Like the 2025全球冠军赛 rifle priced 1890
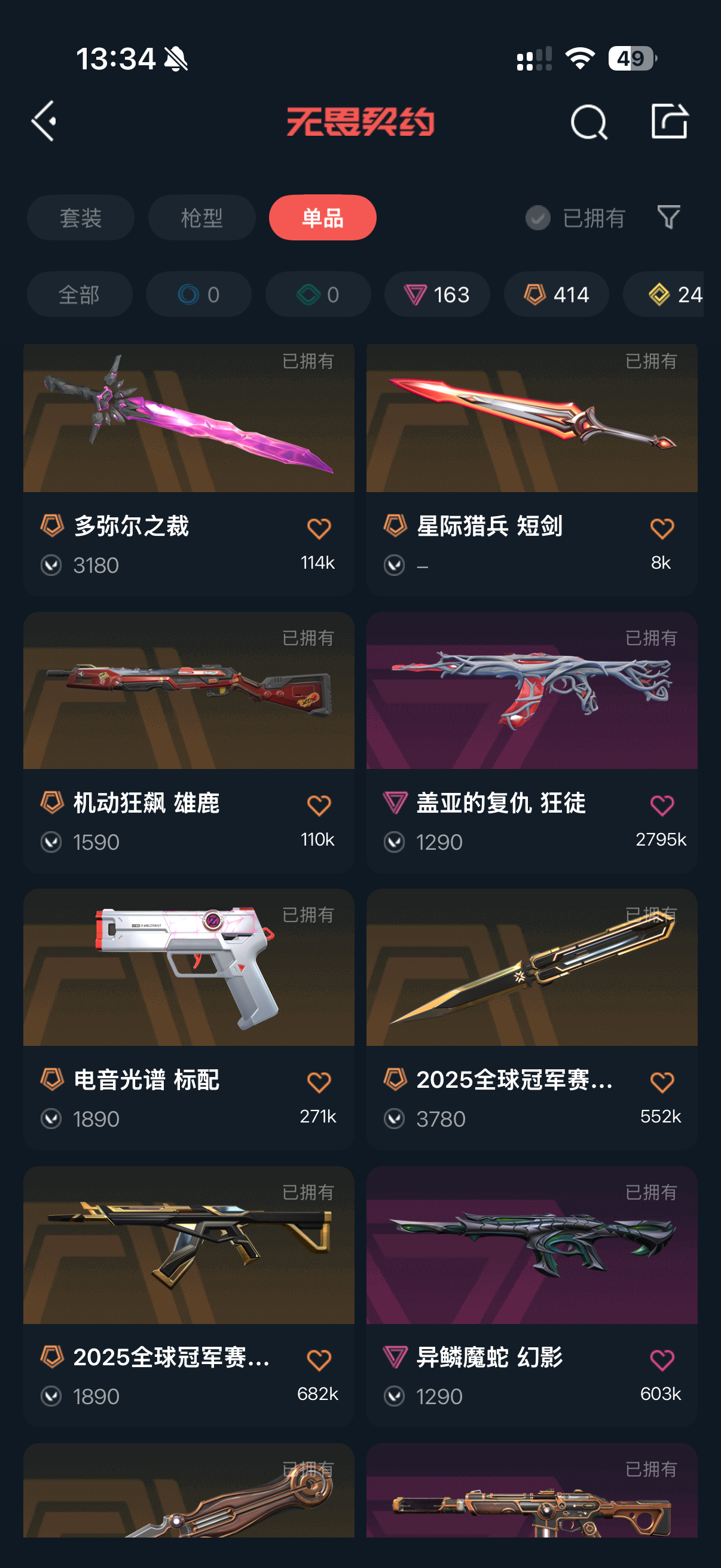Image resolution: width=721 pixels, height=1568 pixels. 318,1359
